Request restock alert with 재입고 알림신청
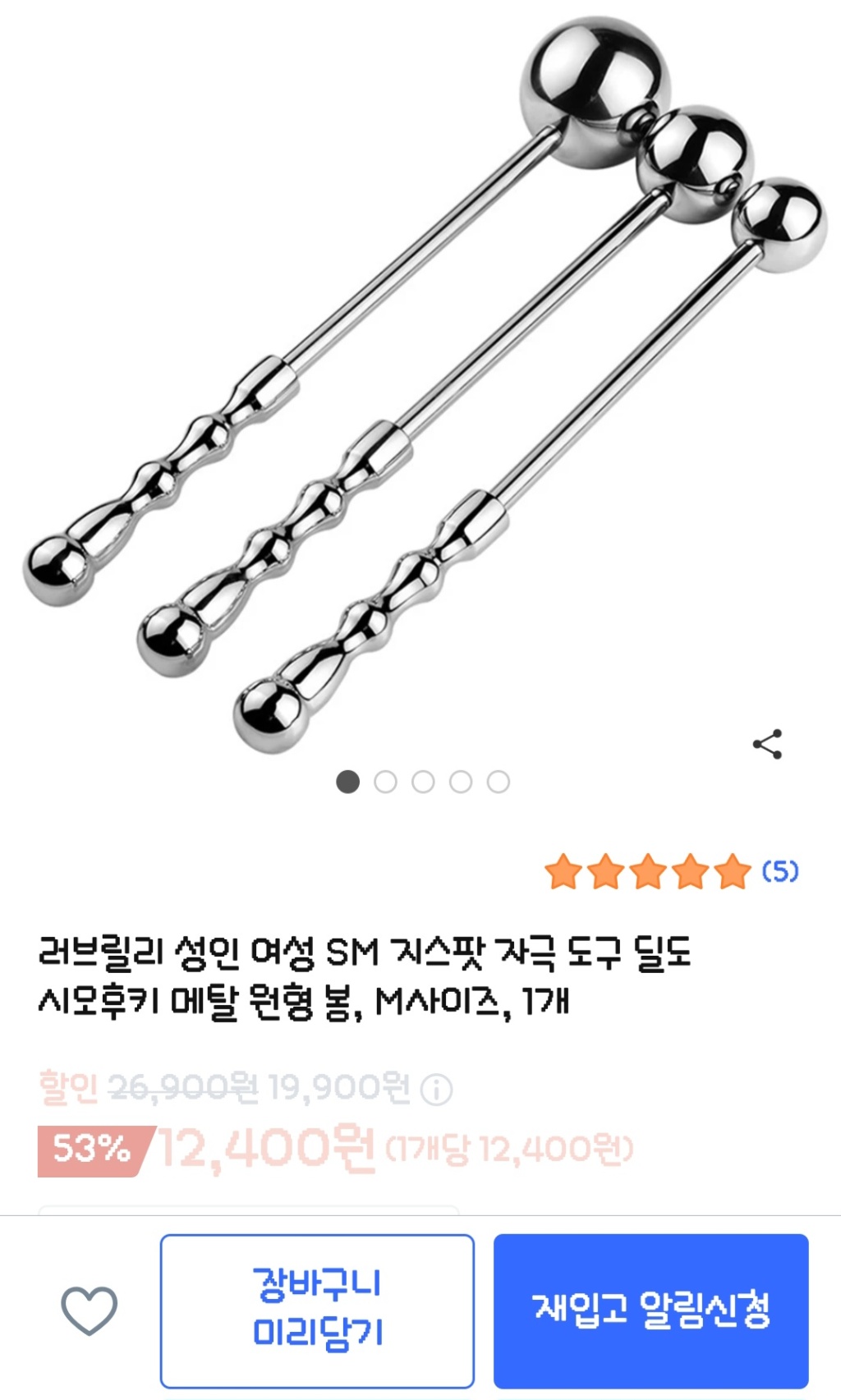This screenshot has width=841, height=1400. [650, 1310]
